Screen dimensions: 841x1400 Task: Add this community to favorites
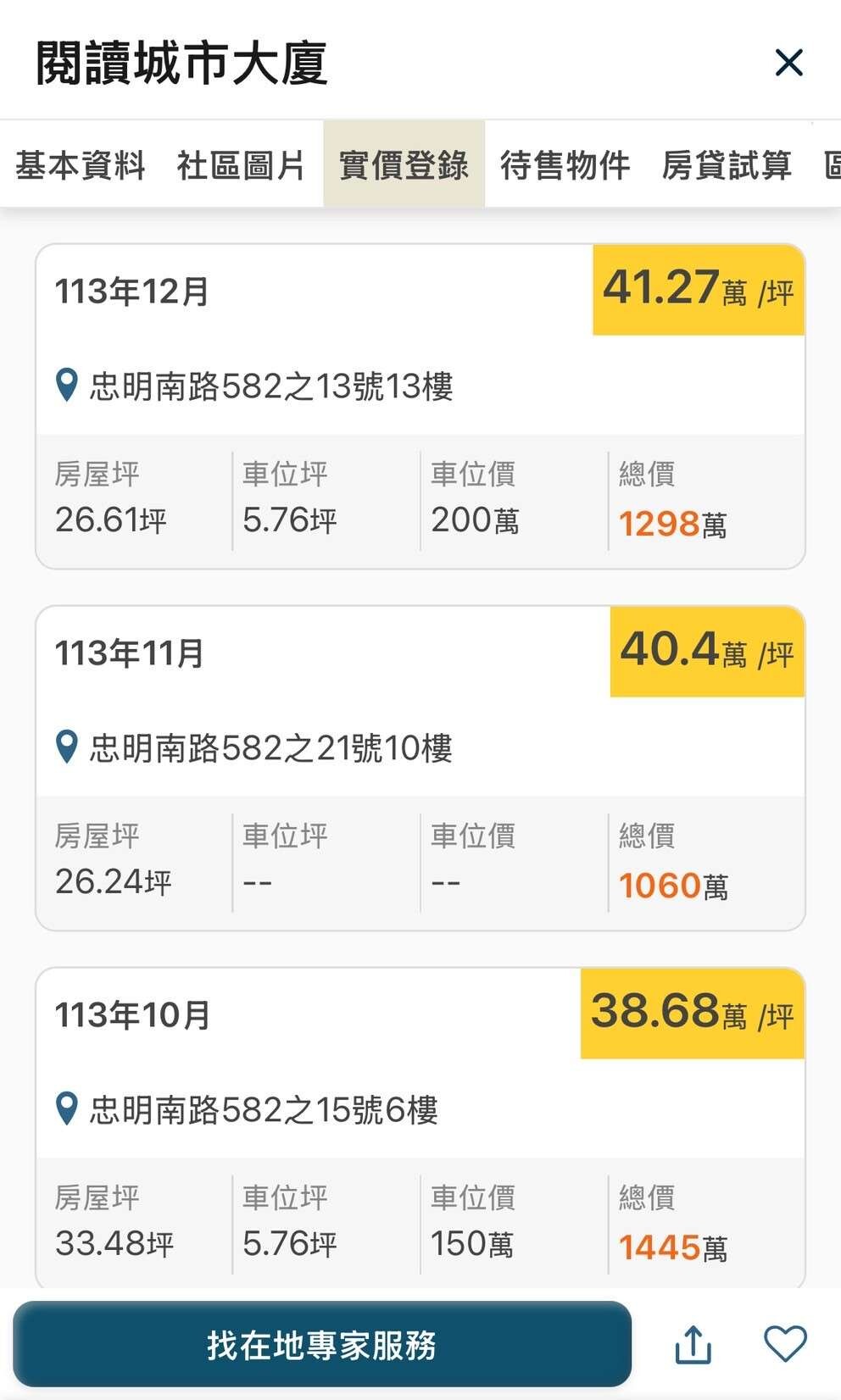coord(785,1344)
